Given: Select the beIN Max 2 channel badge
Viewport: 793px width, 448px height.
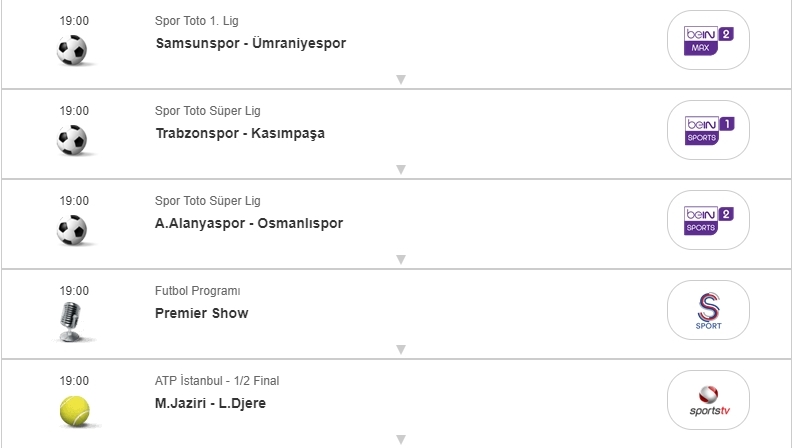Looking at the screenshot, I should tap(708, 40).
